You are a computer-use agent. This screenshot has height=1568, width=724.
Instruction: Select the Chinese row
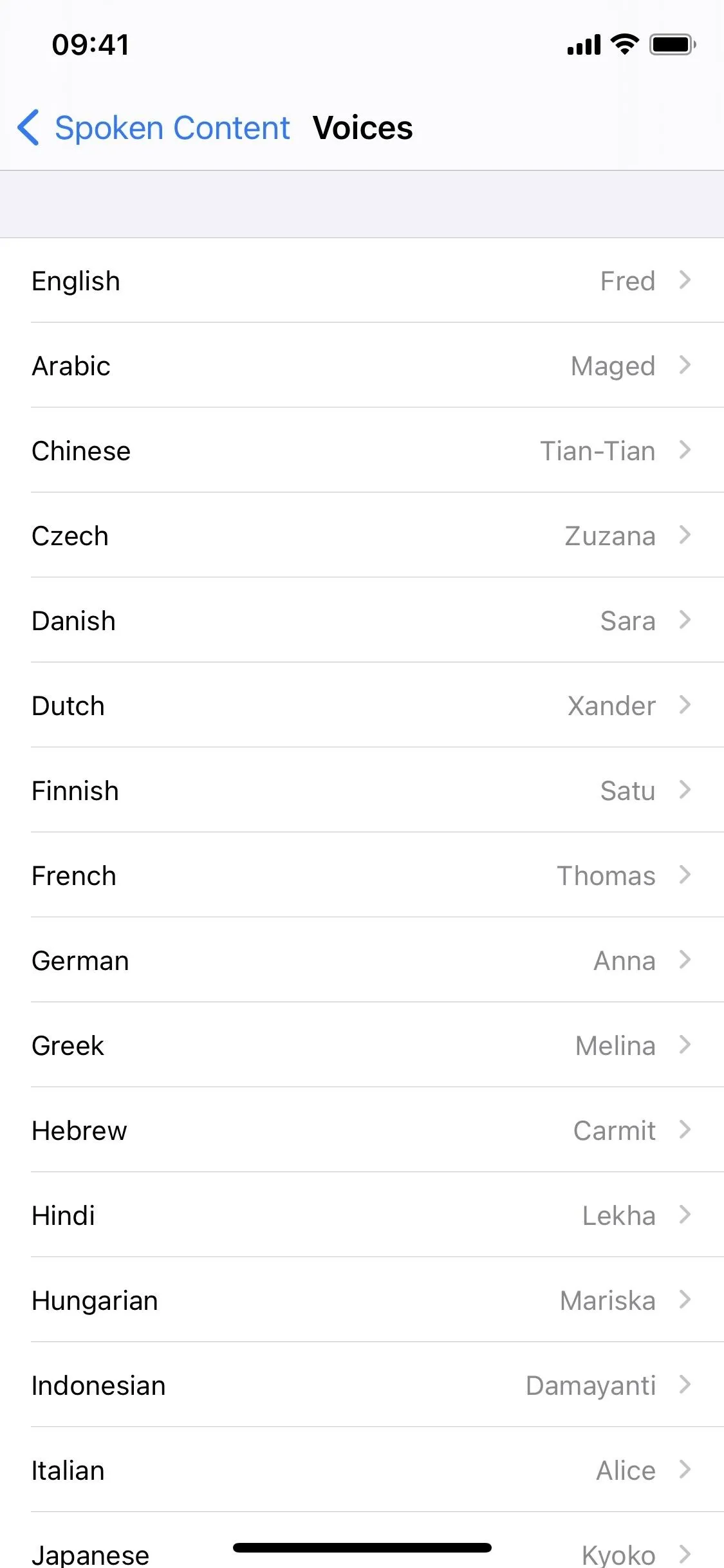point(362,451)
